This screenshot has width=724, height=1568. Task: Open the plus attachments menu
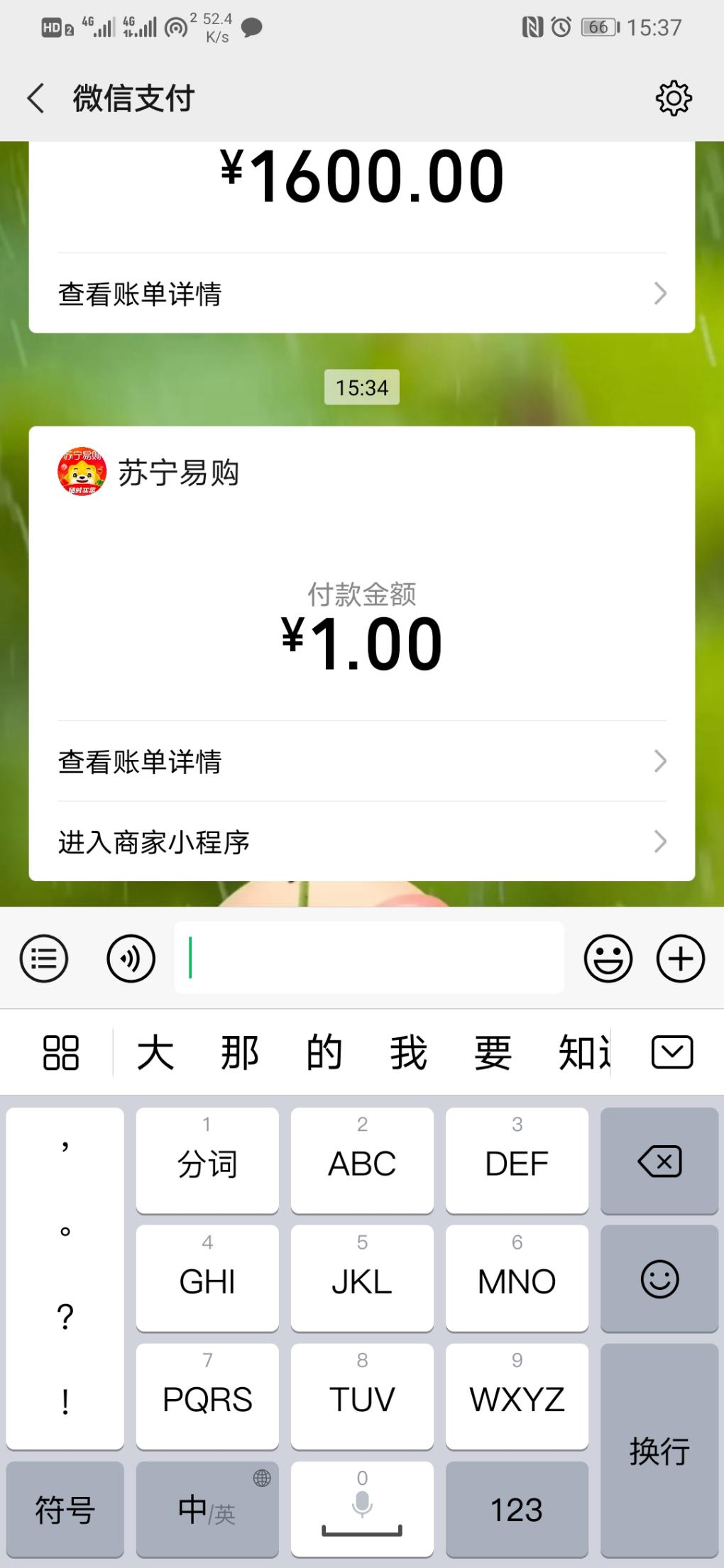680,959
